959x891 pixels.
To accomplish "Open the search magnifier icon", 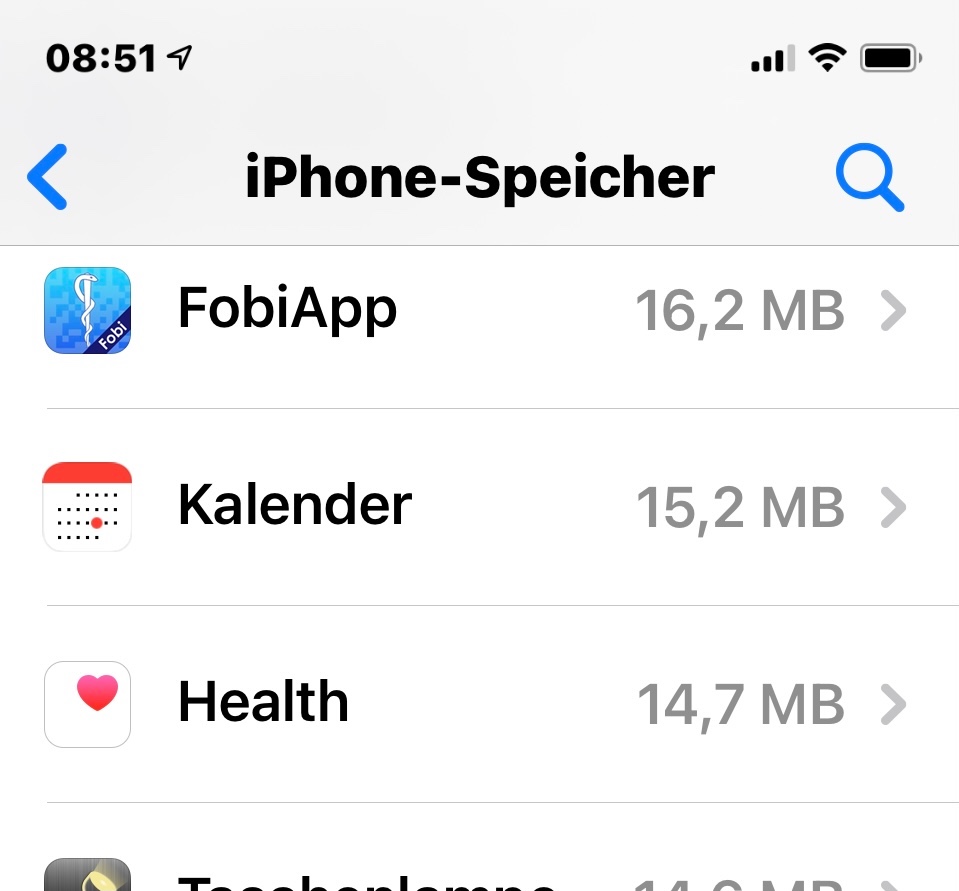I will pos(869,179).
